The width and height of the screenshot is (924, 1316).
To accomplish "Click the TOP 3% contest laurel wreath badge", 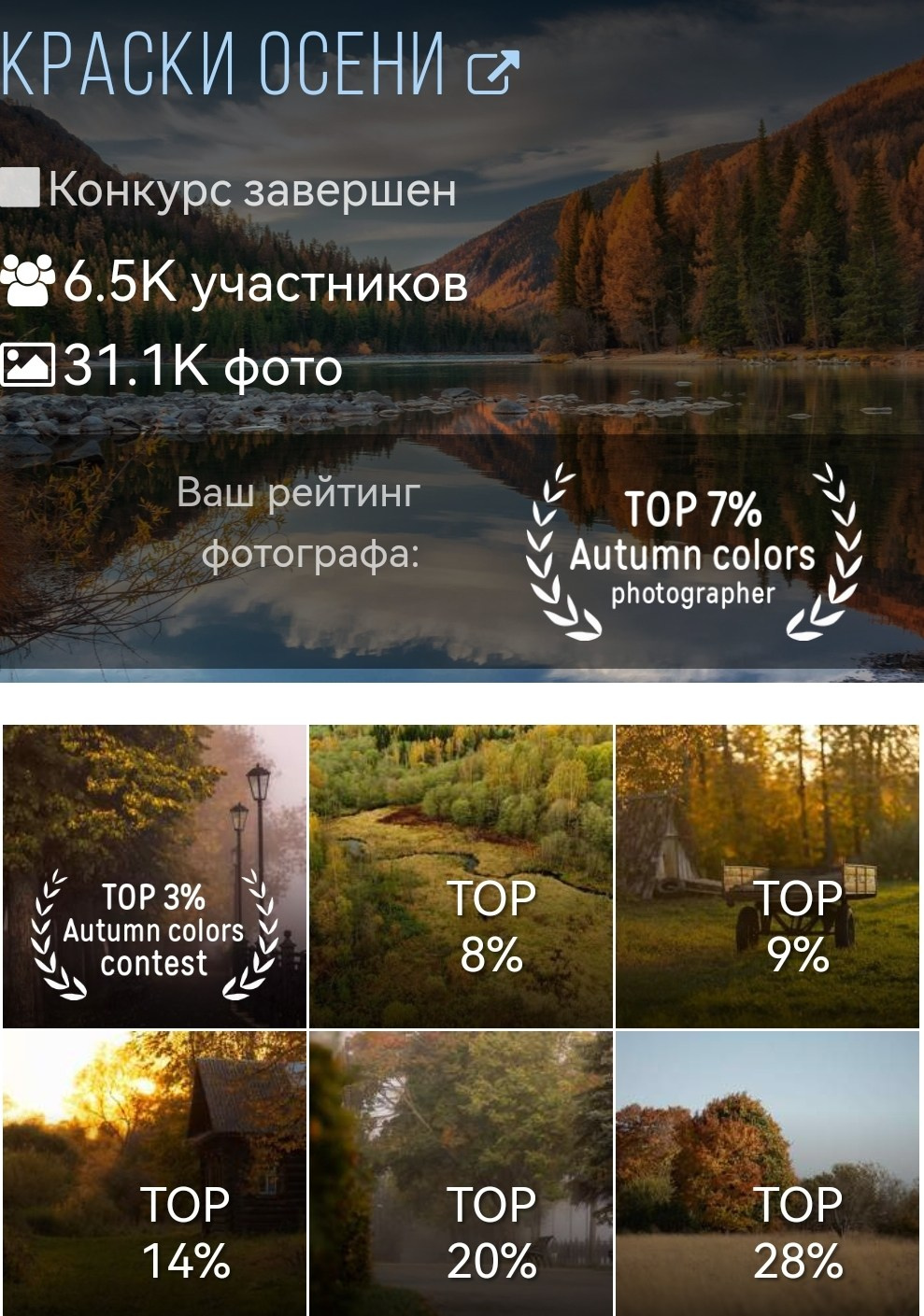I will click(x=154, y=929).
